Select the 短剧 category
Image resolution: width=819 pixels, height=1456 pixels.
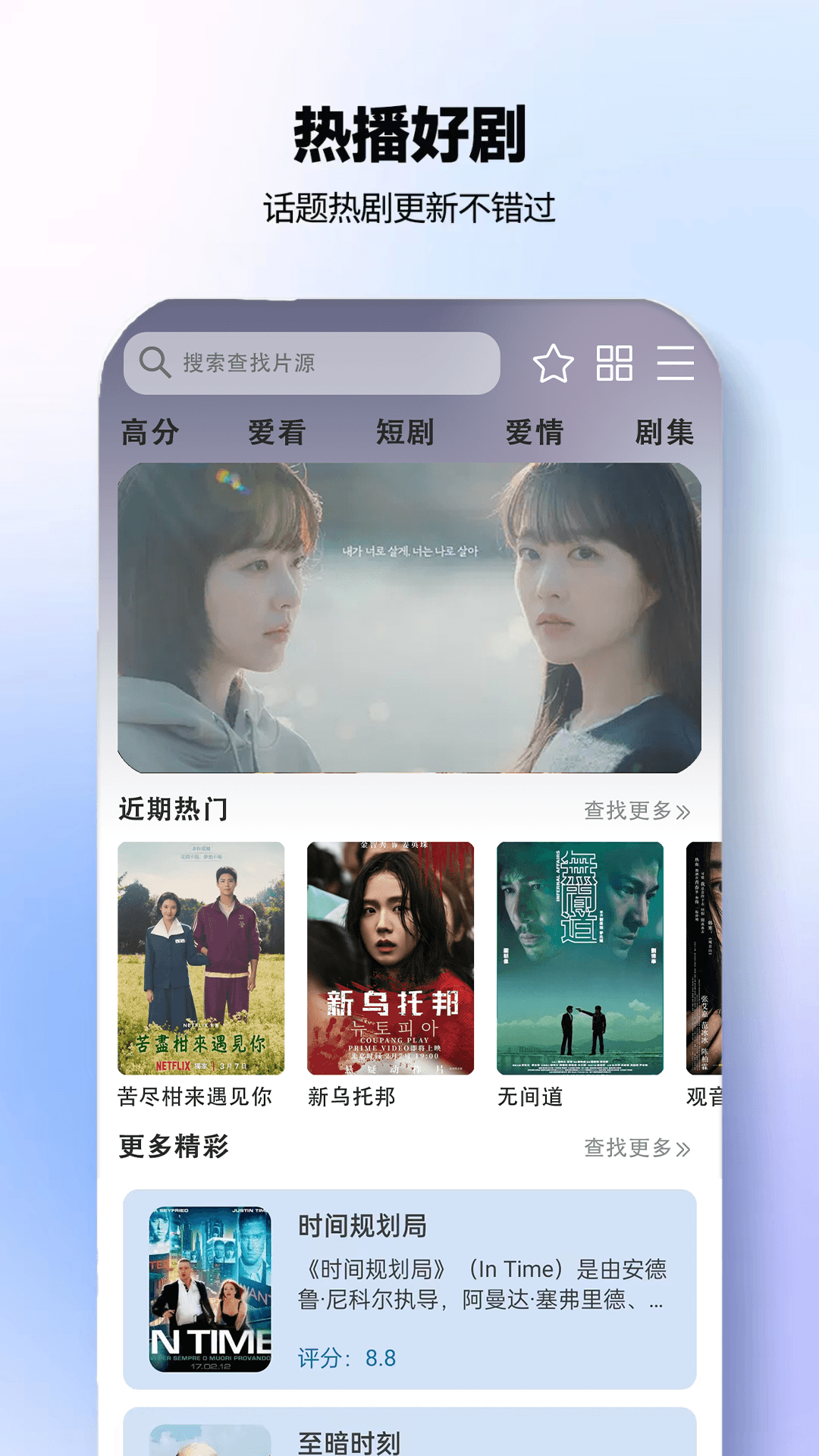(x=406, y=432)
